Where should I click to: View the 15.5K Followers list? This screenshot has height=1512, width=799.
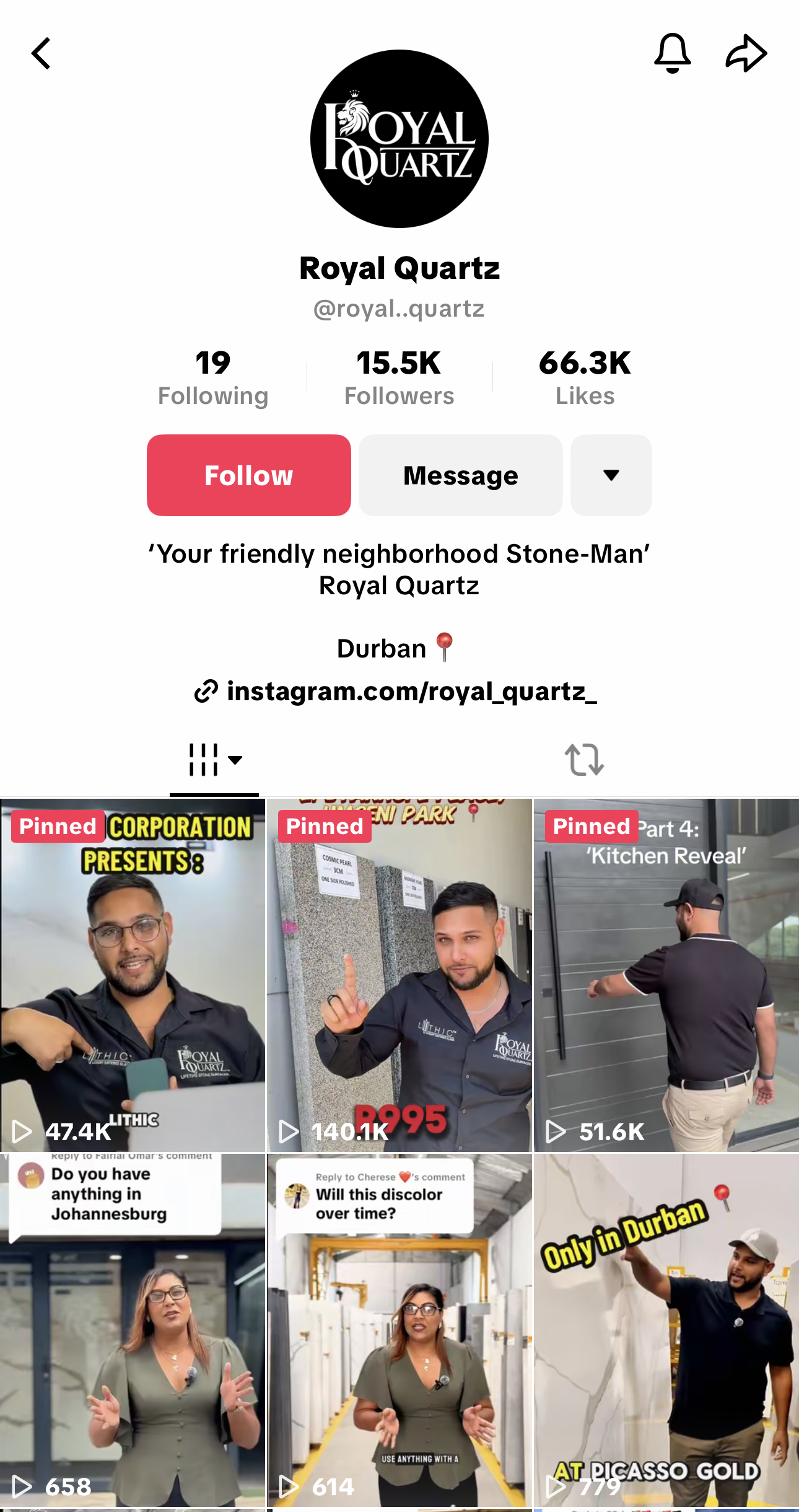[399, 377]
